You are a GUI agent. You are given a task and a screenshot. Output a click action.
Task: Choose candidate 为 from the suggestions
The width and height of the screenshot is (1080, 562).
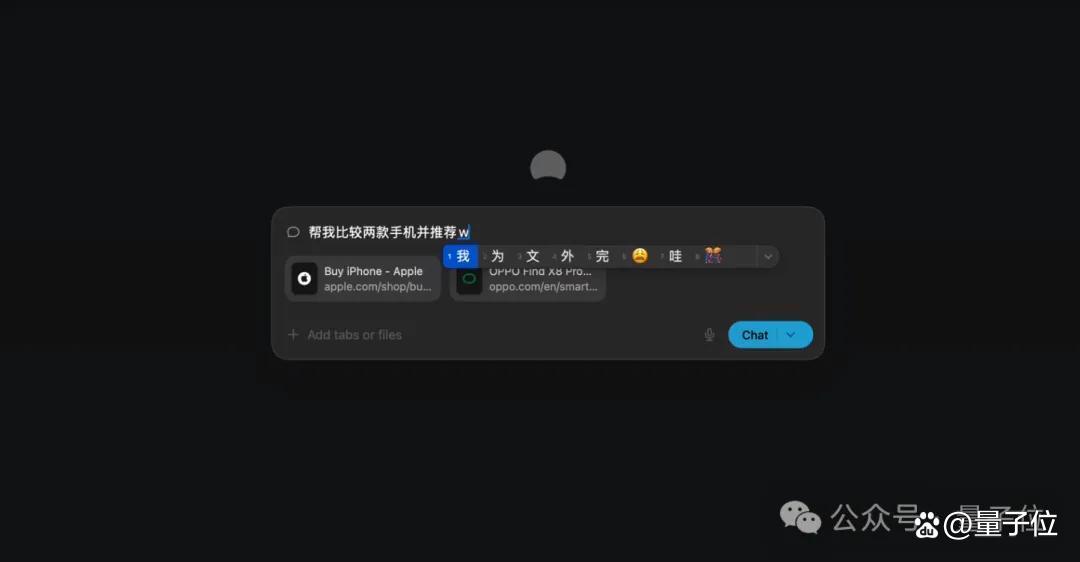(495, 256)
